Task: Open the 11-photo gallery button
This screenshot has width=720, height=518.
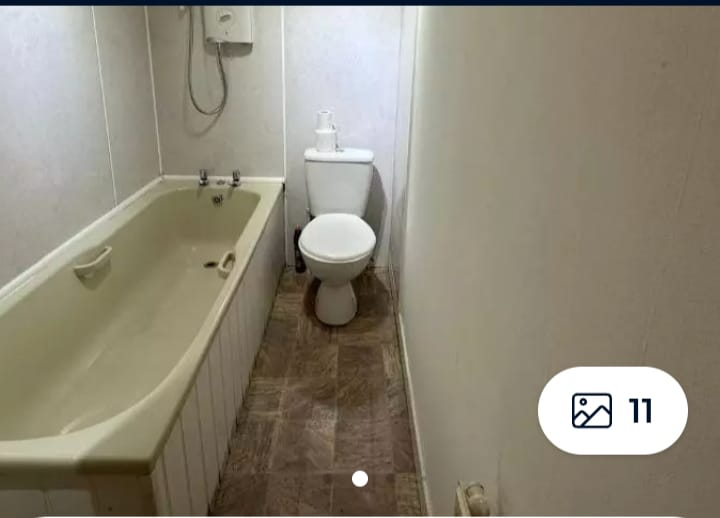Action: pos(612,410)
